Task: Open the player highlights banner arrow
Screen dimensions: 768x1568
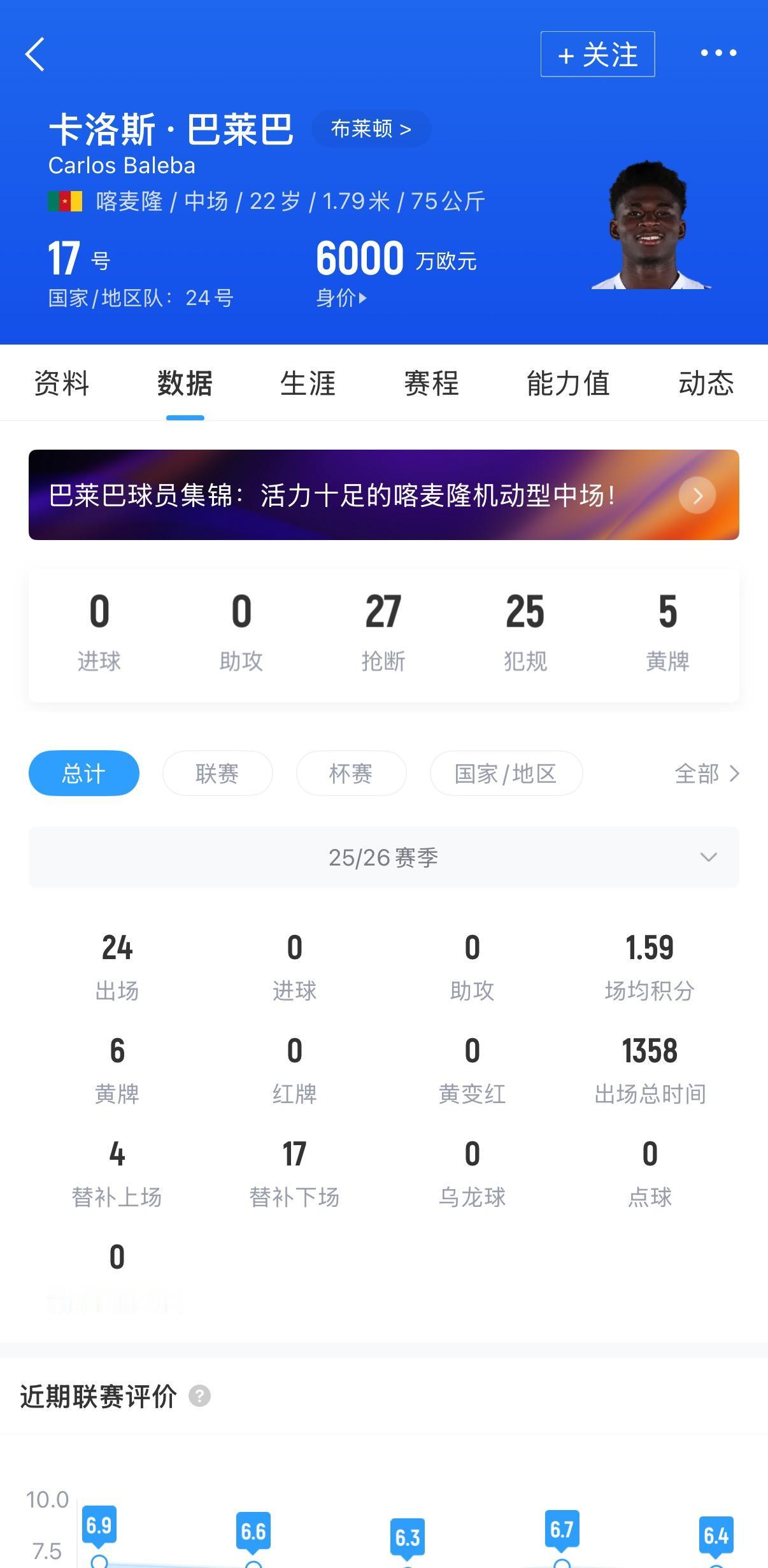Action: 697,495
